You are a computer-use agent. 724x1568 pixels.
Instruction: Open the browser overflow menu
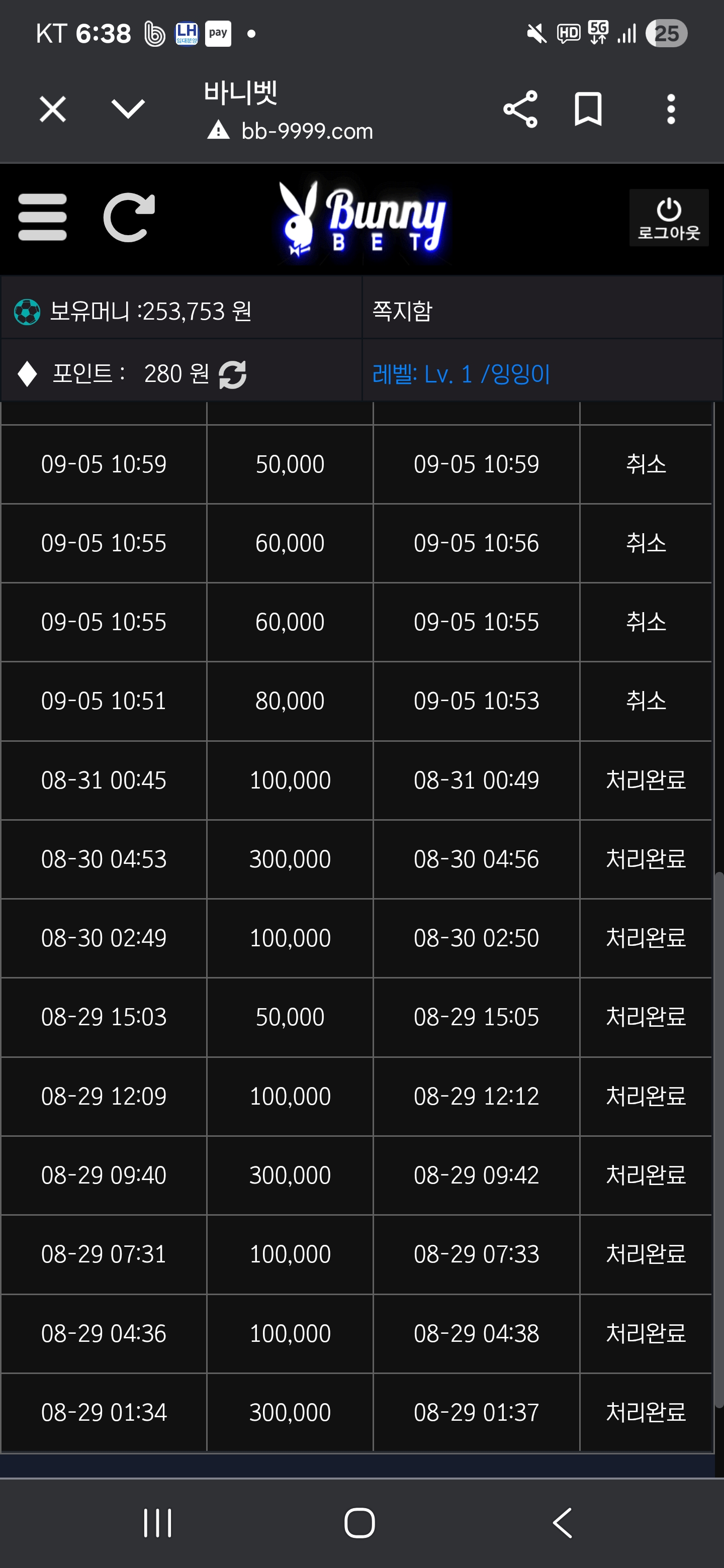pyautogui.click(x=671, y=110)
